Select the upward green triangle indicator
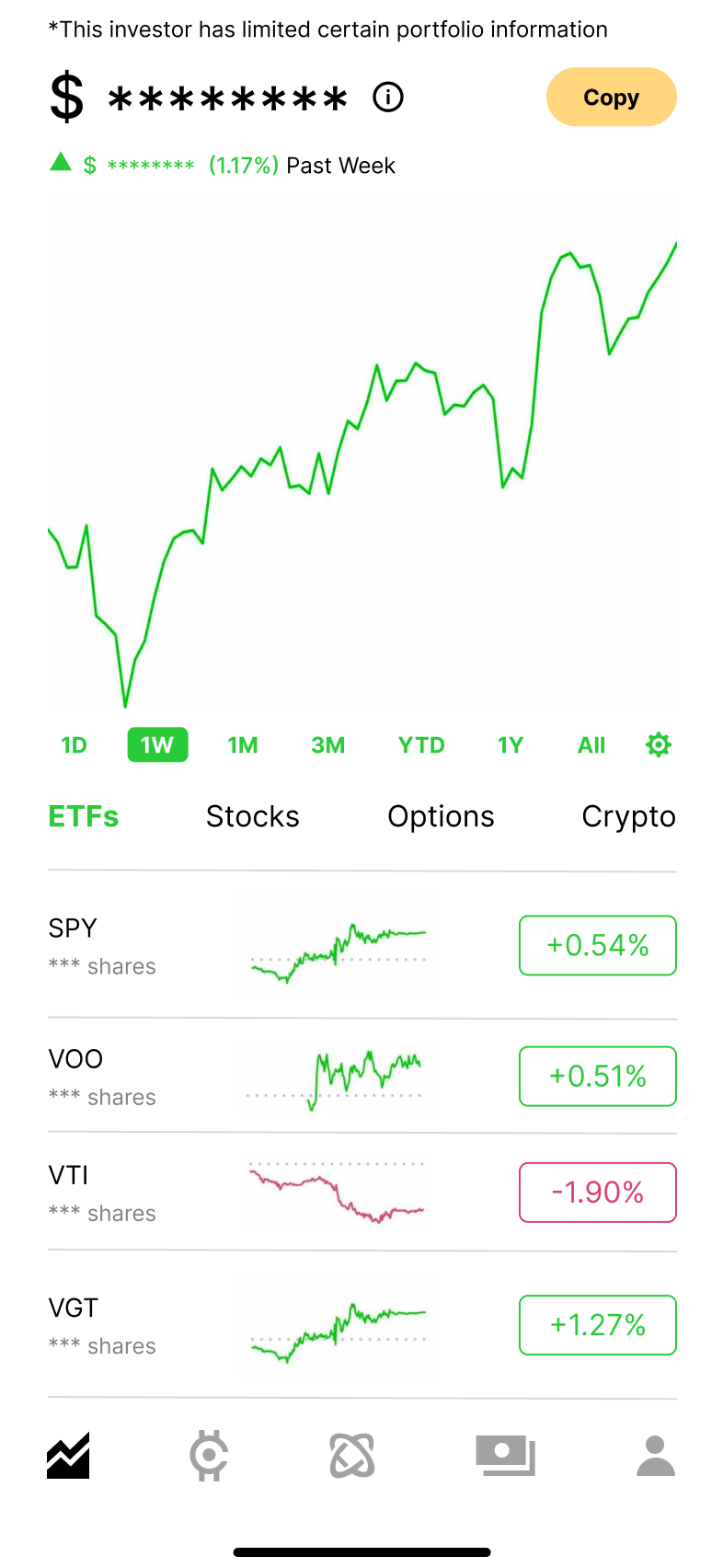 [59, 165]
